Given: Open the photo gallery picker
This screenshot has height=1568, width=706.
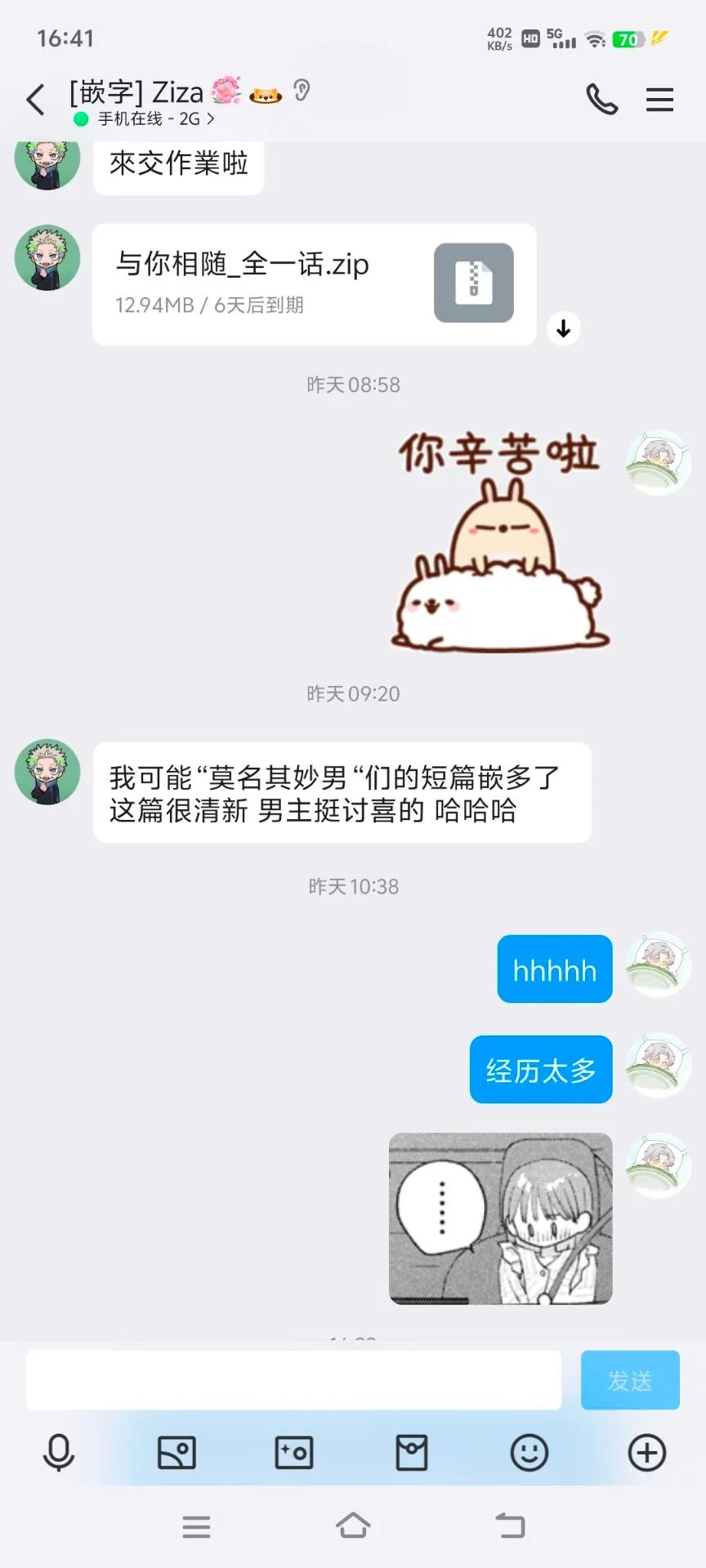Looking at the screenshot, I should point(176,1453).
